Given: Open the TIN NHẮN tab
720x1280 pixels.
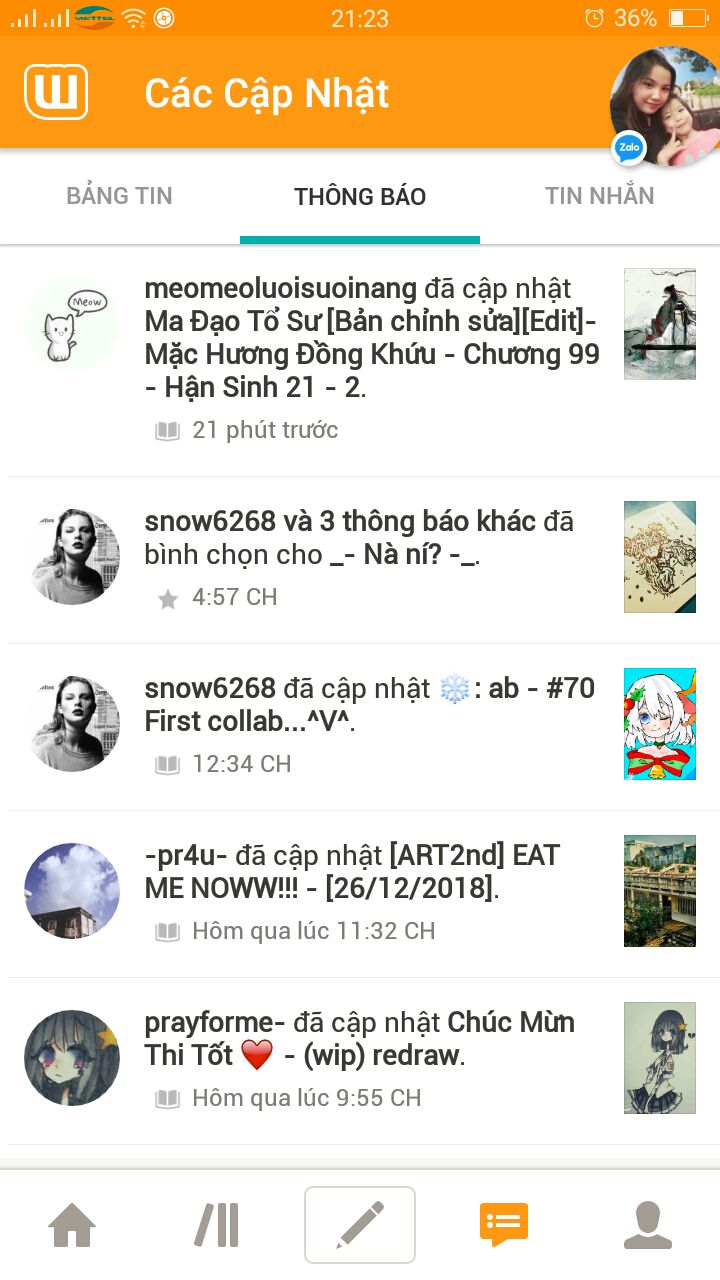Looking at the screenshot, I should click(599, 196).
